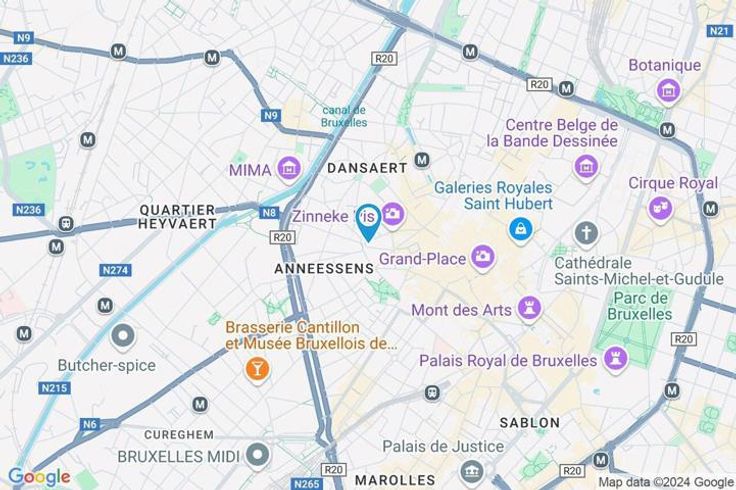Tap the MIMA museum marker

289,169
